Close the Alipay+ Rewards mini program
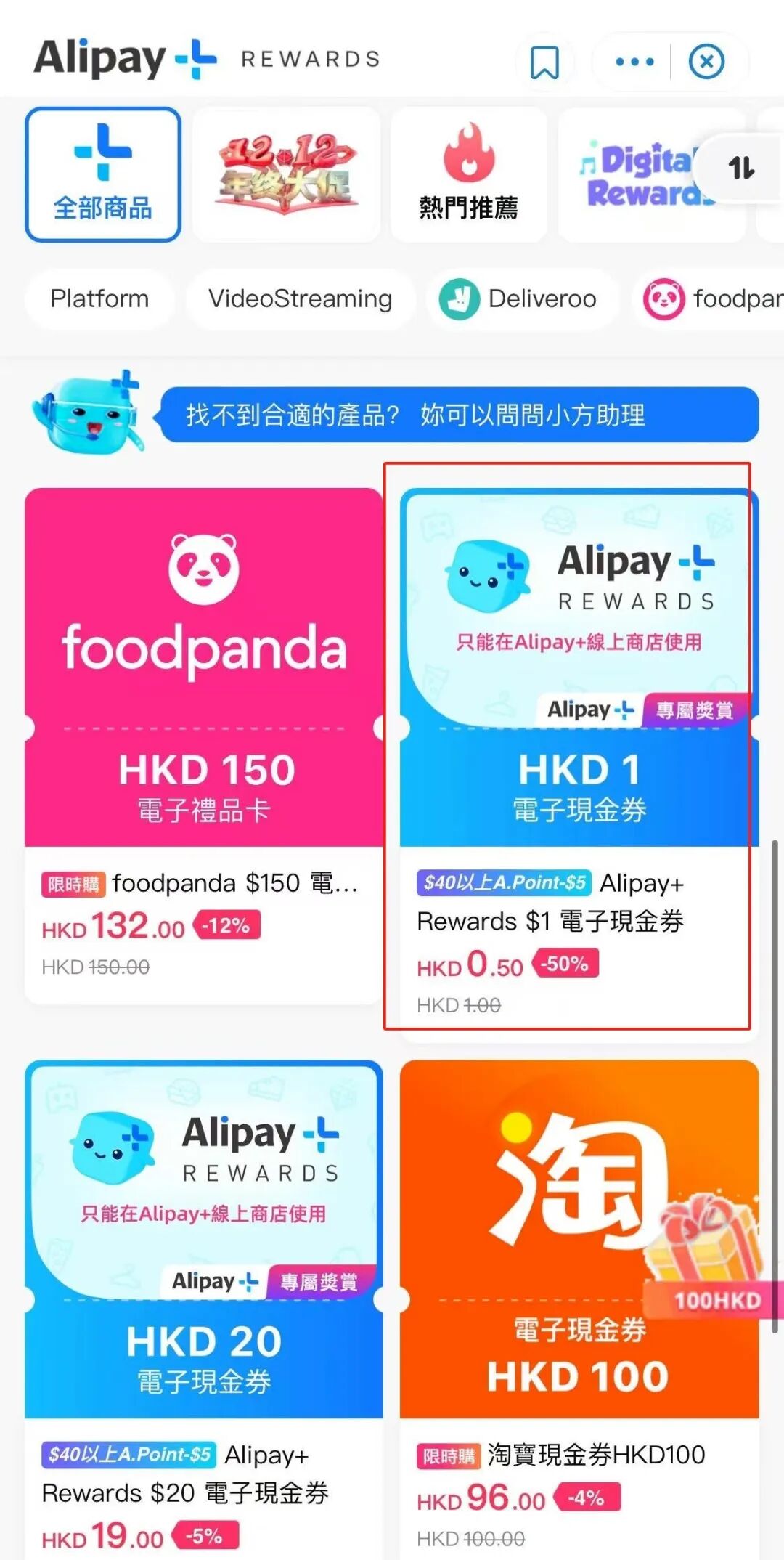 click(x=706, y=62)
